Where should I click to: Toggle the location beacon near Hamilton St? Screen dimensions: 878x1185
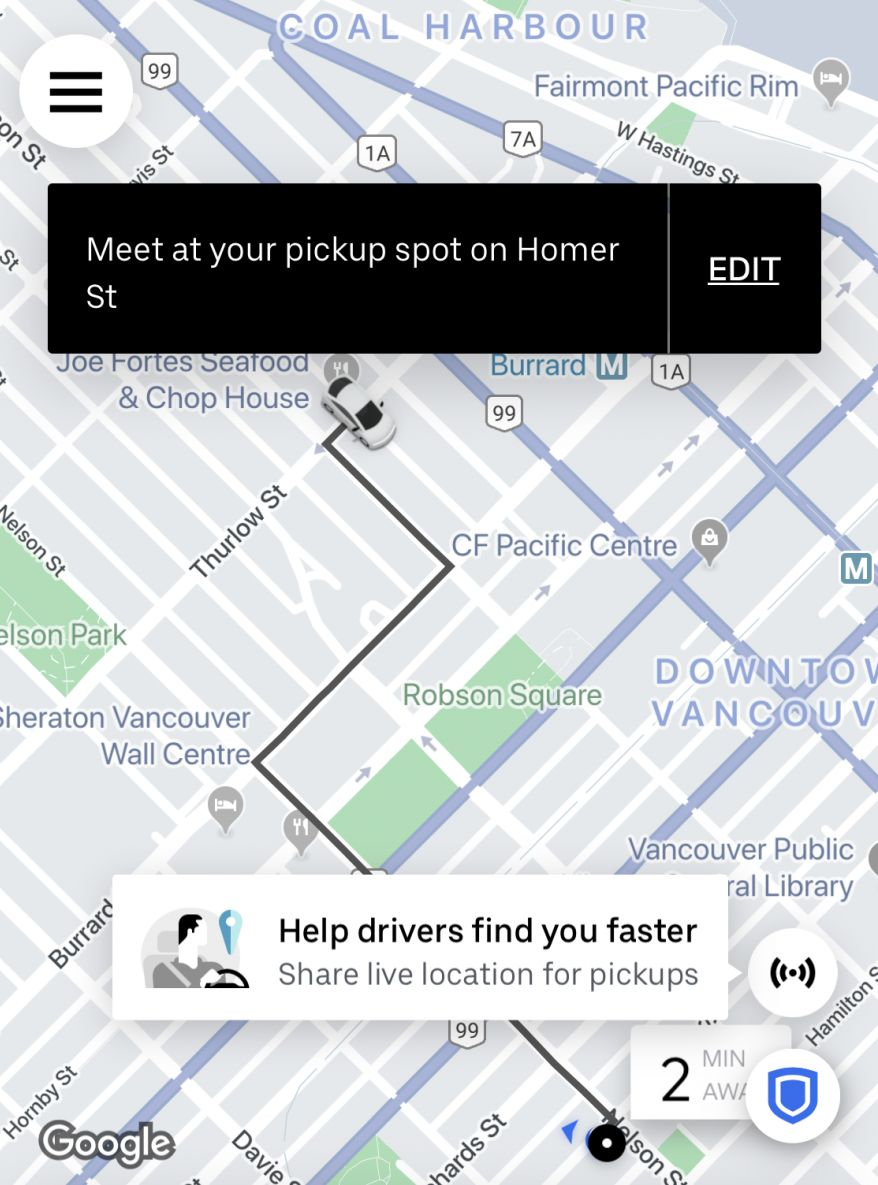[792, 971]
